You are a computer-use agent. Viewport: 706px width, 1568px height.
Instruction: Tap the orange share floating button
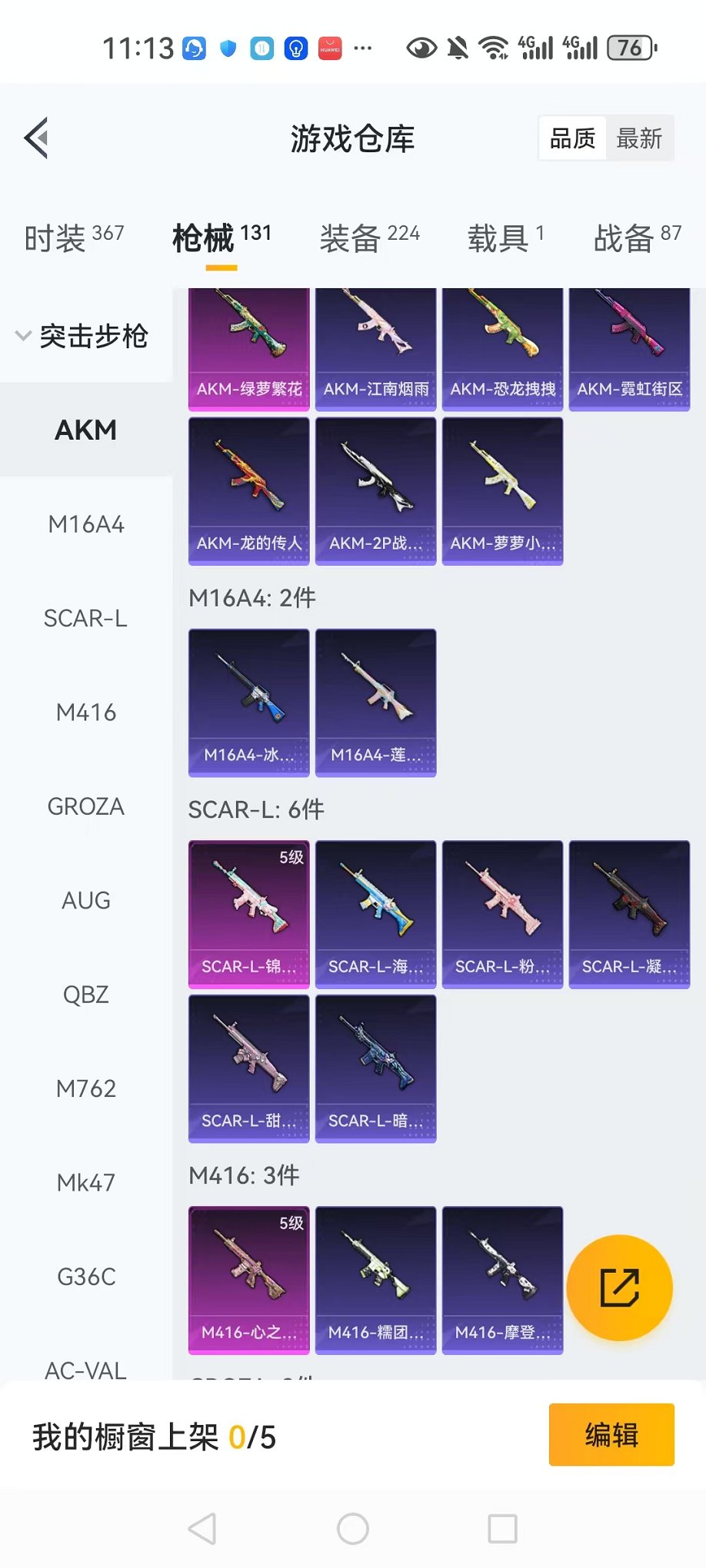click(x=619, y=1288)
